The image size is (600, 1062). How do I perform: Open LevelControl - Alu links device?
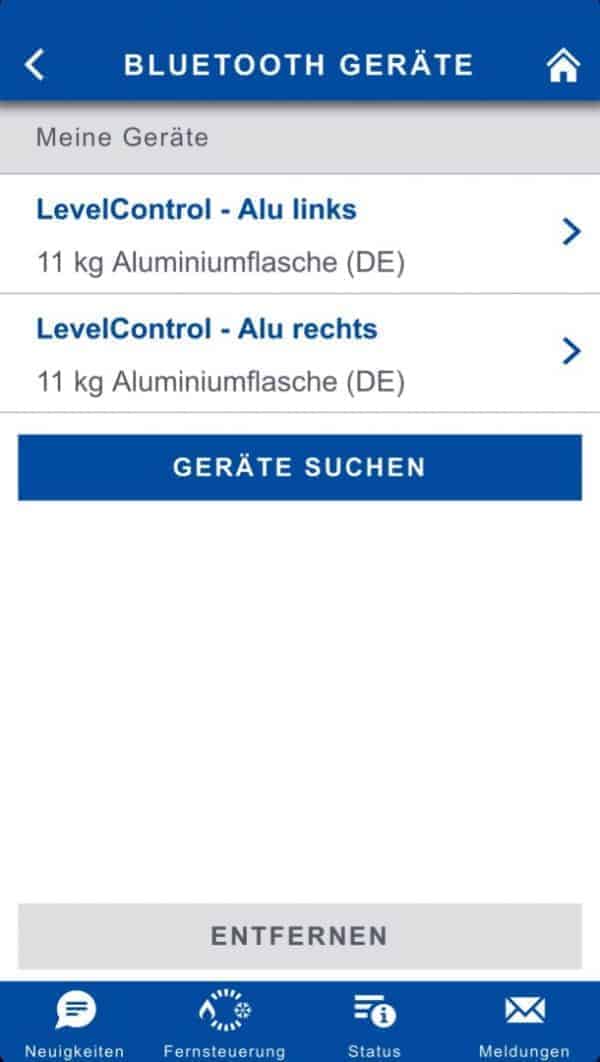(x=300, y=234)
